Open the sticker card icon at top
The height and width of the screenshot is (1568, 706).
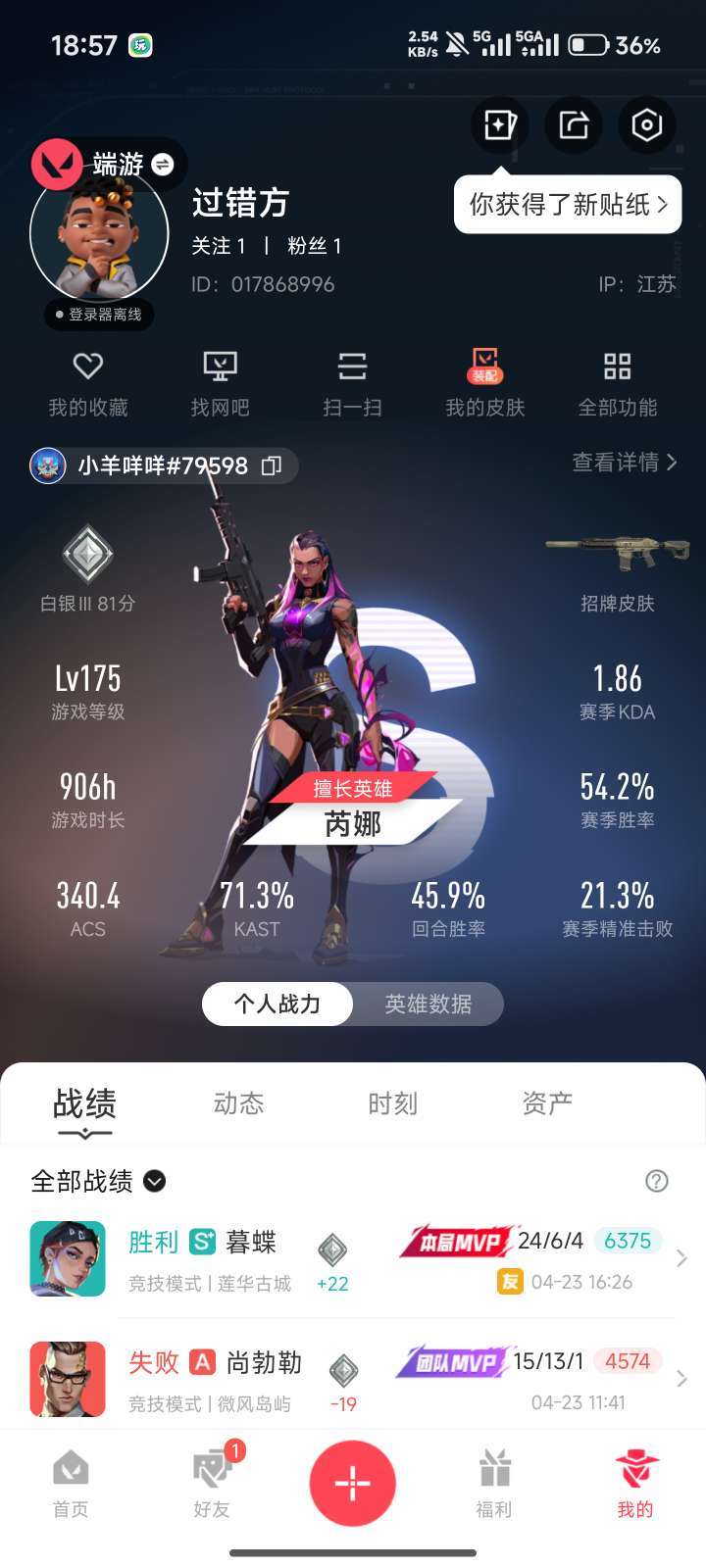pyautogui.click(x=500, y=125)
